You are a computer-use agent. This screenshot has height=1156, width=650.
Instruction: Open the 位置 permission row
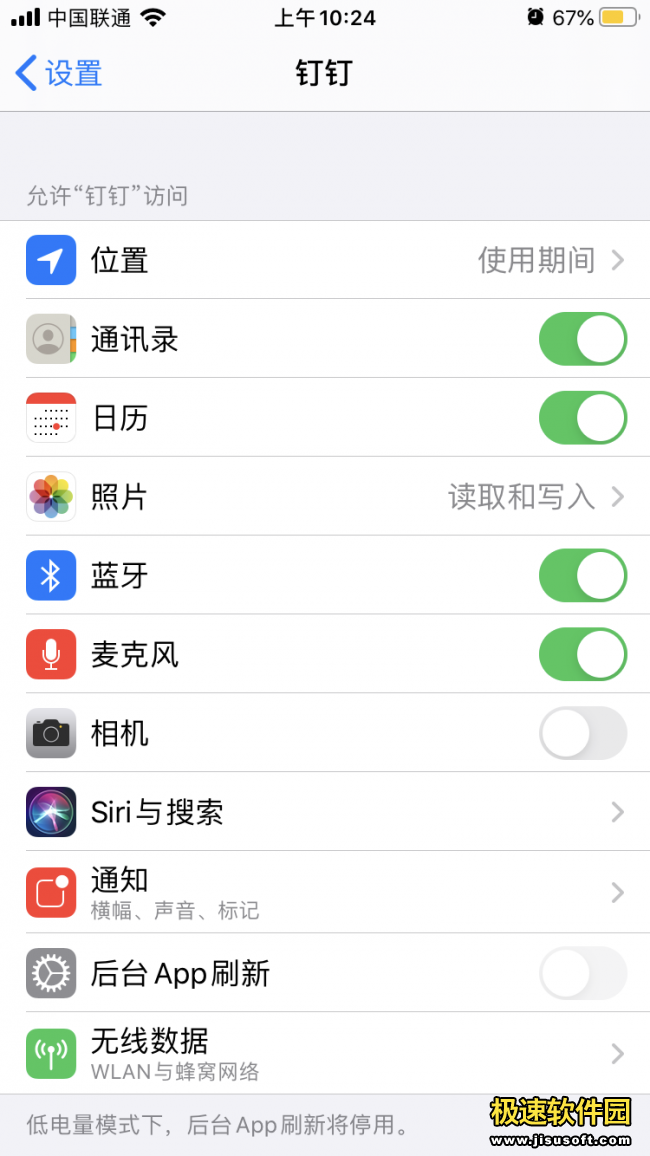click(x=325, y=260)
